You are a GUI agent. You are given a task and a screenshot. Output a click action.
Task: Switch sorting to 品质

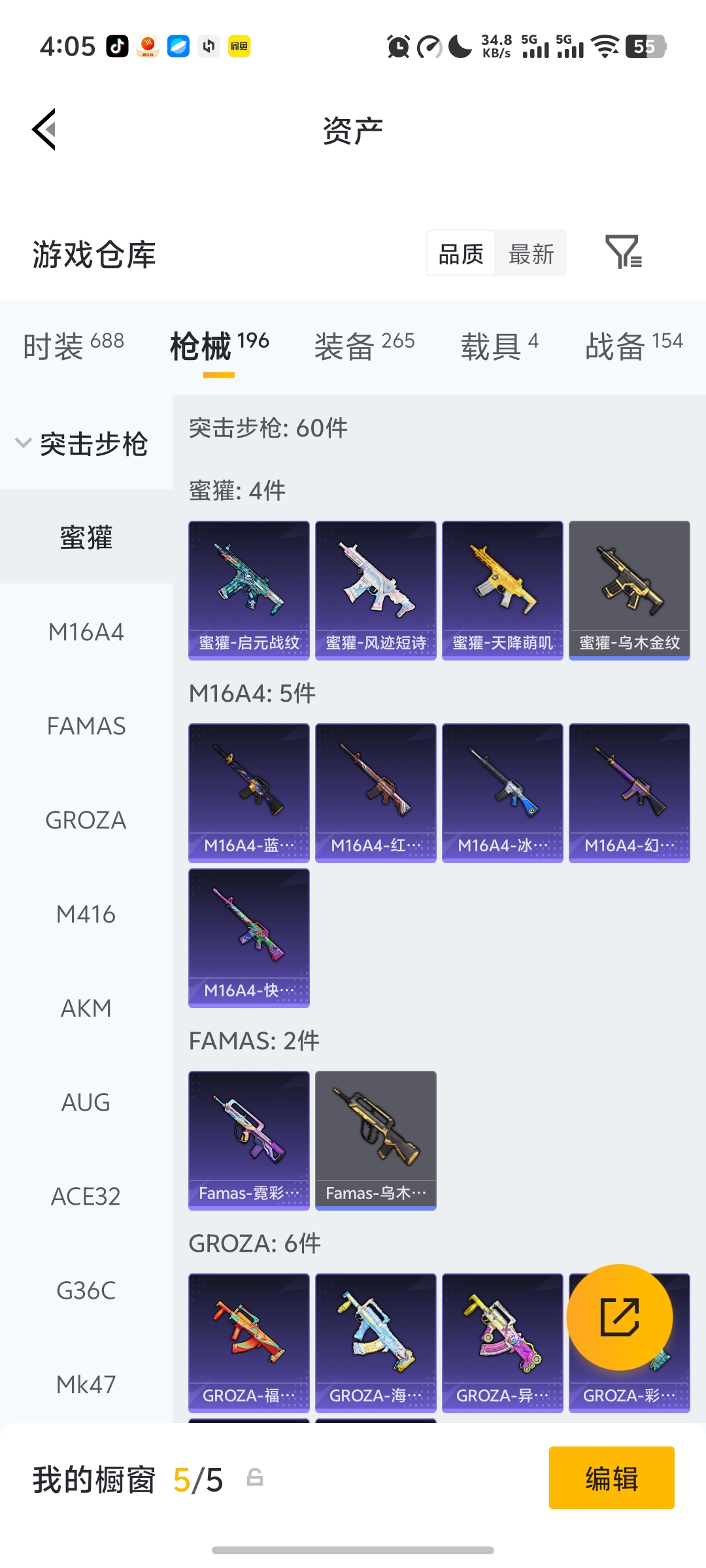460,253
